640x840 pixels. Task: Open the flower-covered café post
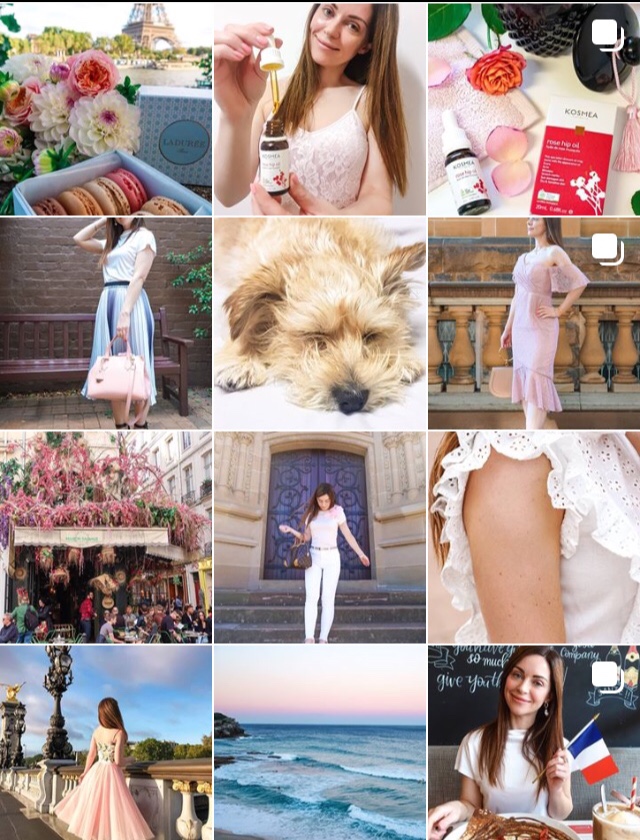coord(106,537)
